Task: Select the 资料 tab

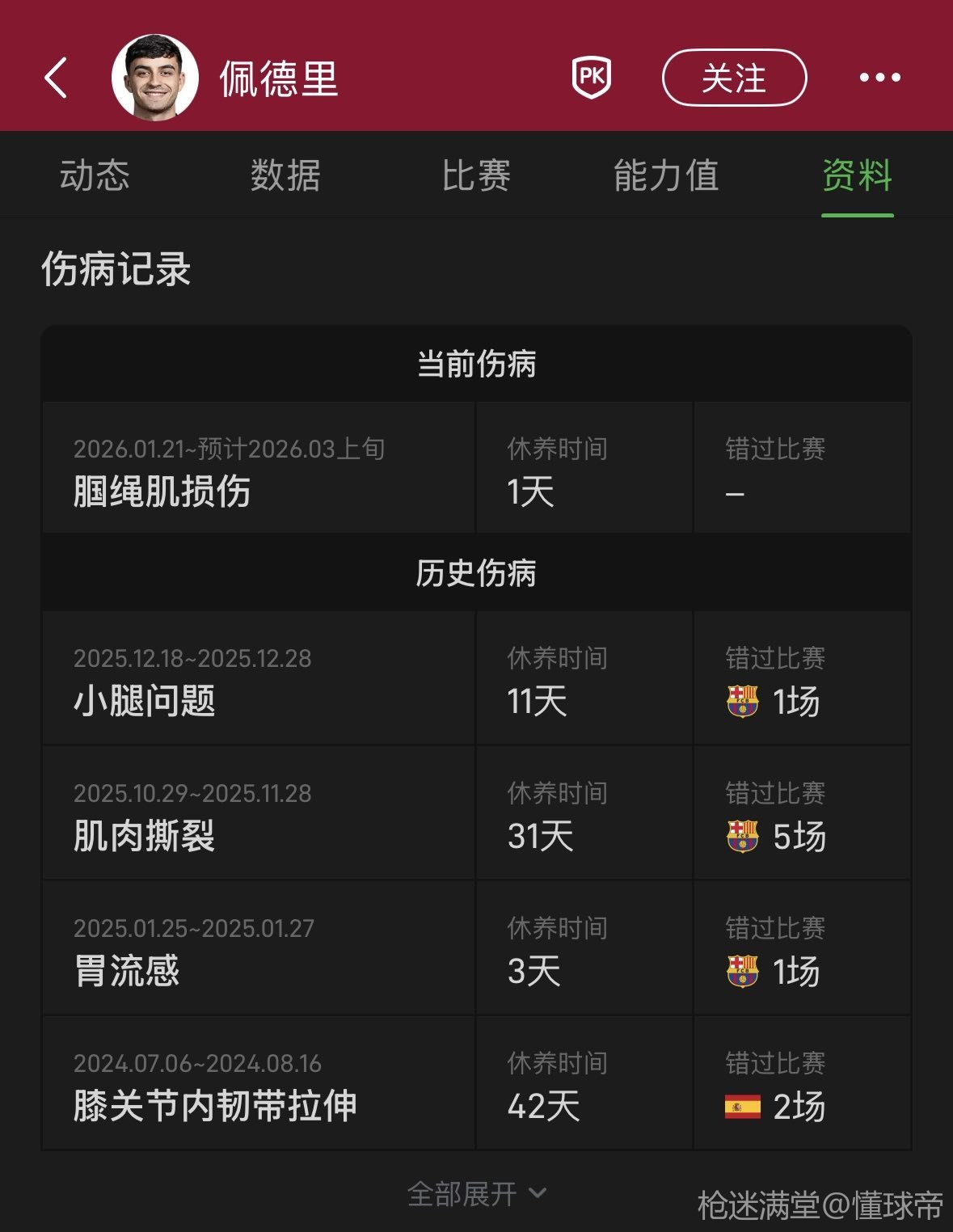Action: [857, 175]
